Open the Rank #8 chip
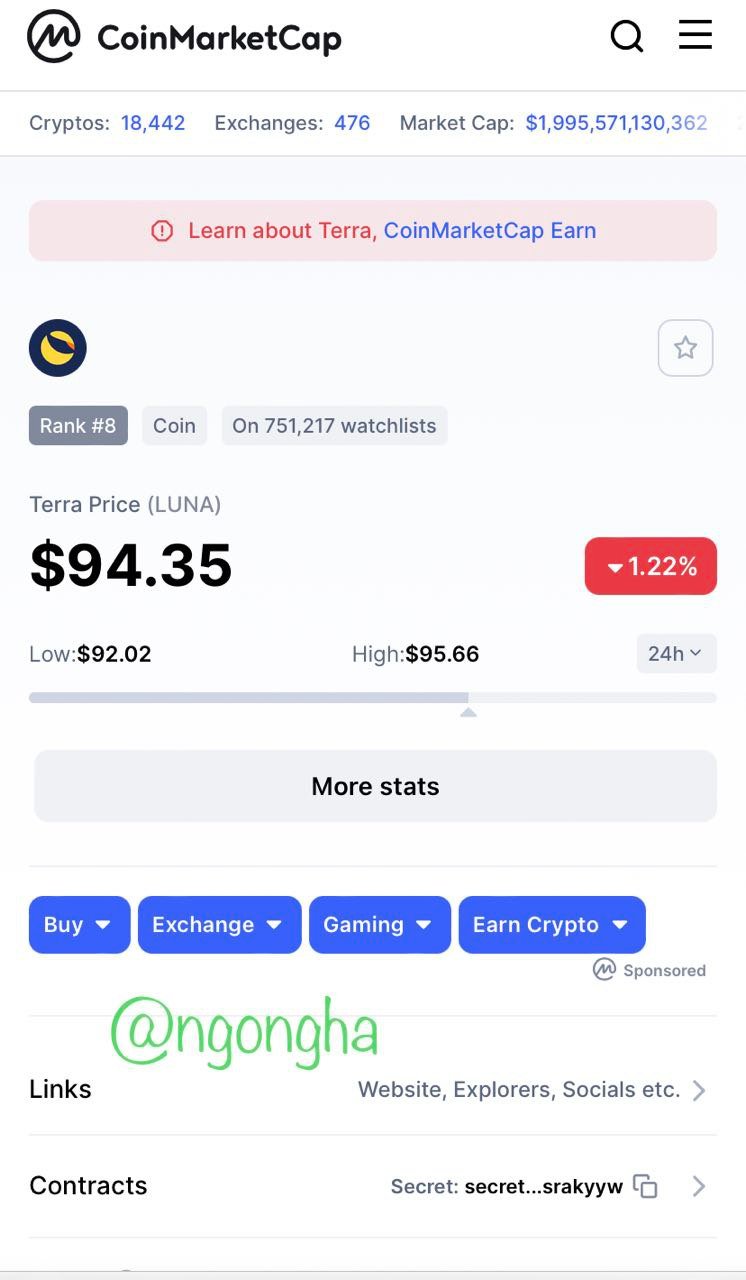The width and height of the screenshot is (746, 1280). (78, 426)
